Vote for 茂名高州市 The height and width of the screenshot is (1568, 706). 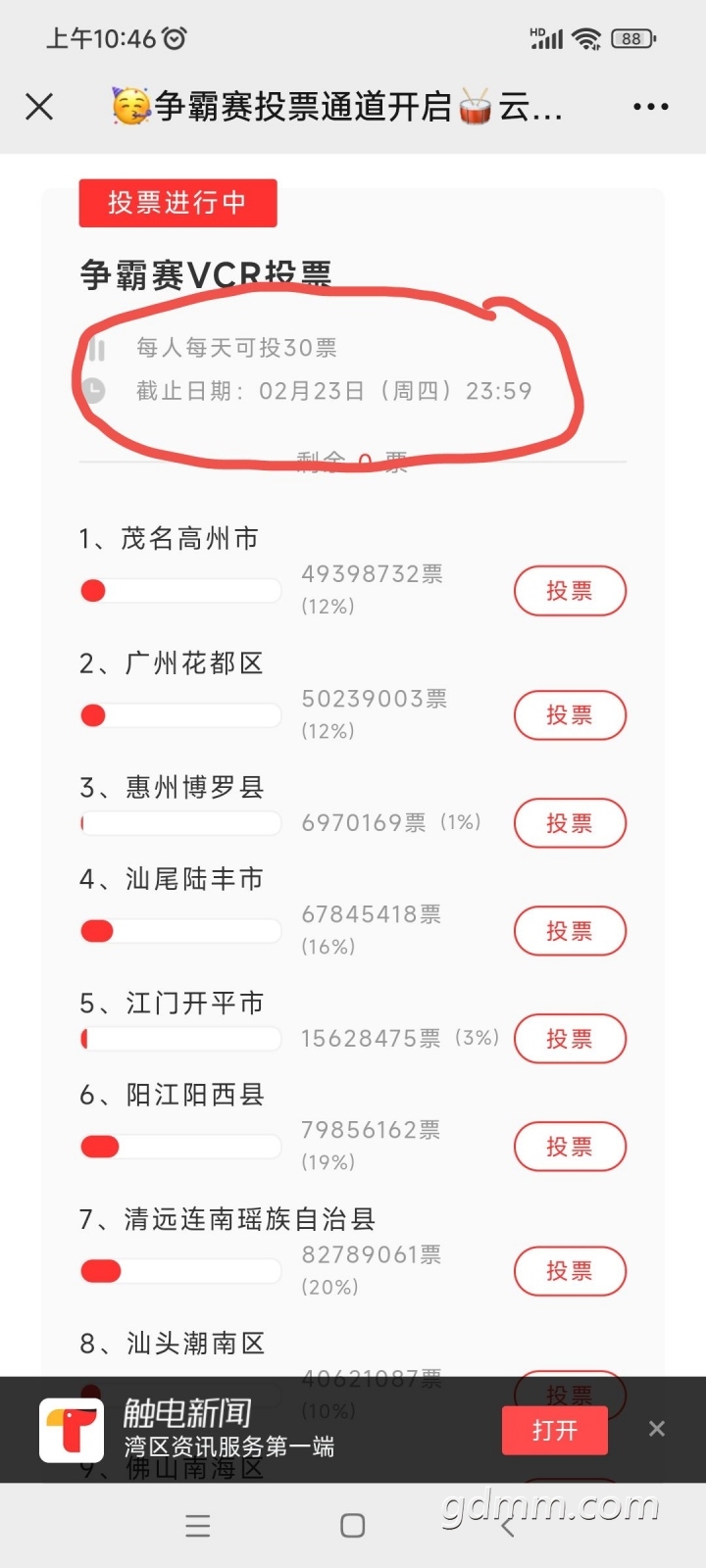tap(570, 591)
